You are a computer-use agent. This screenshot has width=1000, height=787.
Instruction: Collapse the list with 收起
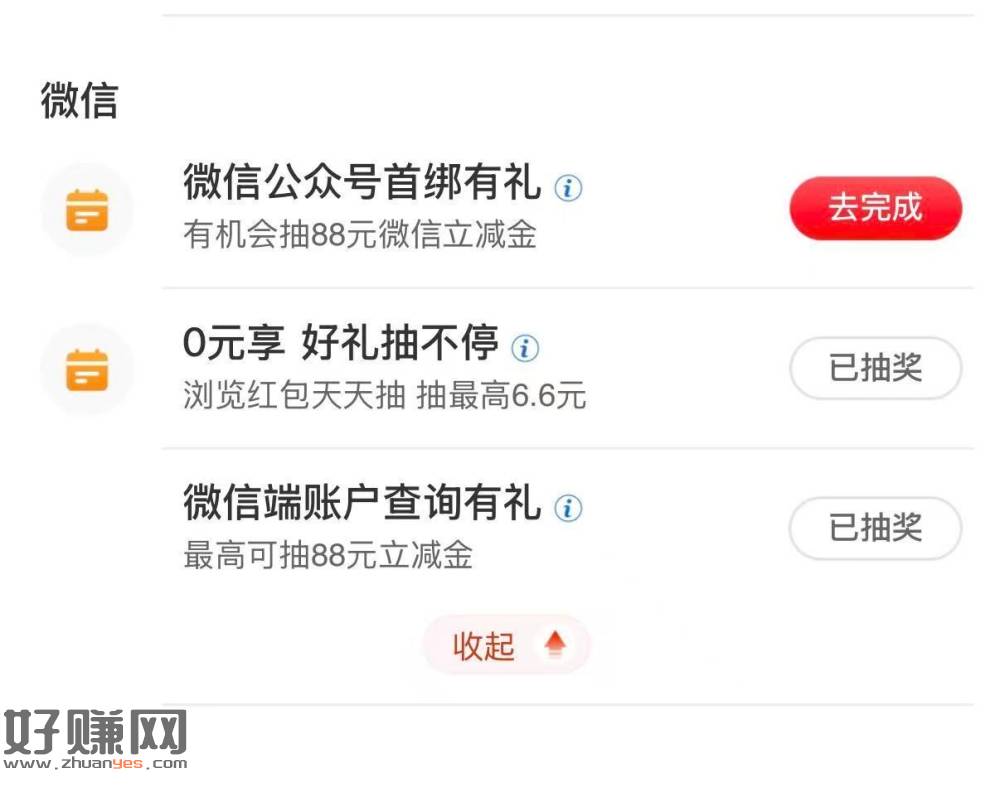pyautogui.click(x=507, y=646)
